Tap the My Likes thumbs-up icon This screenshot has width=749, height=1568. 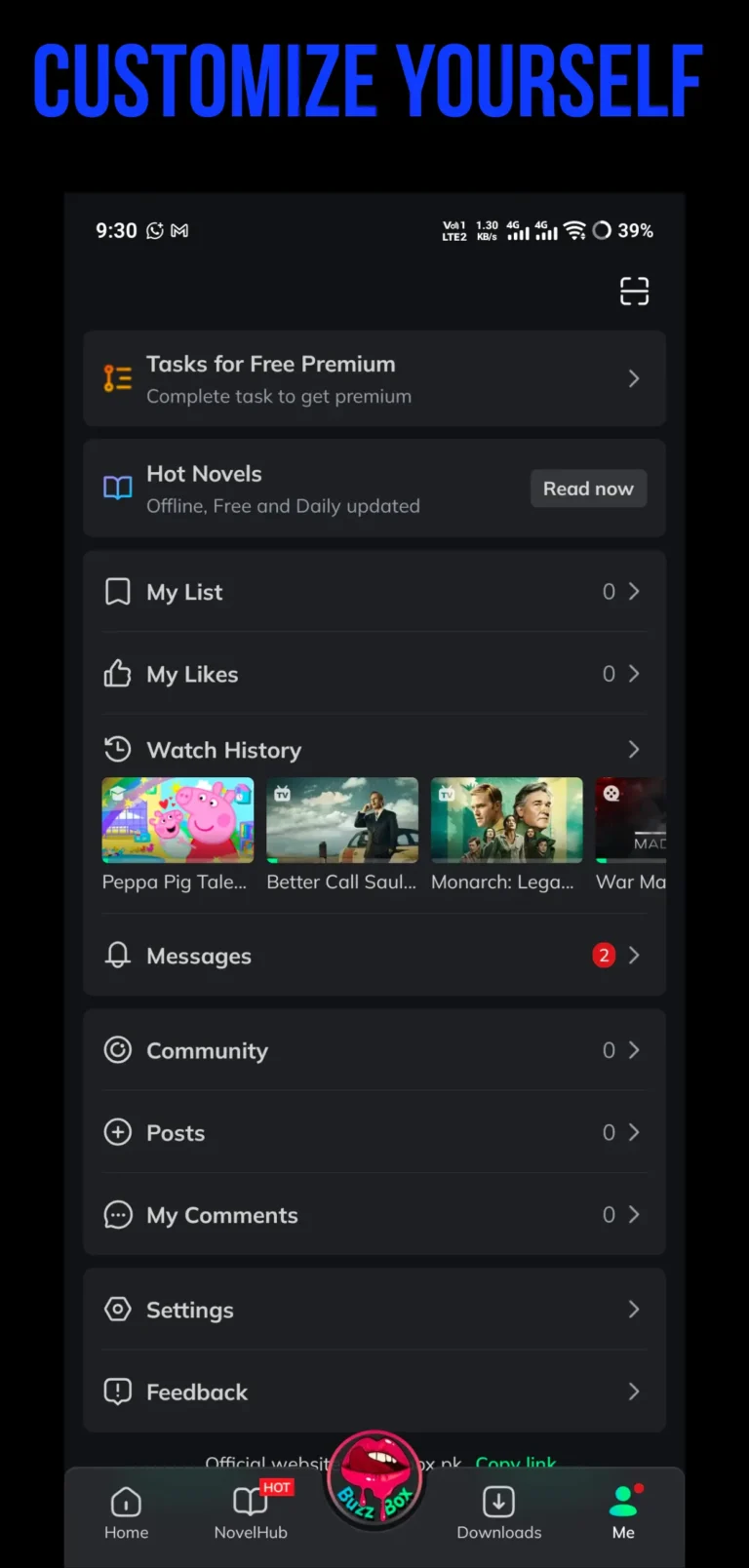[117, 674]
